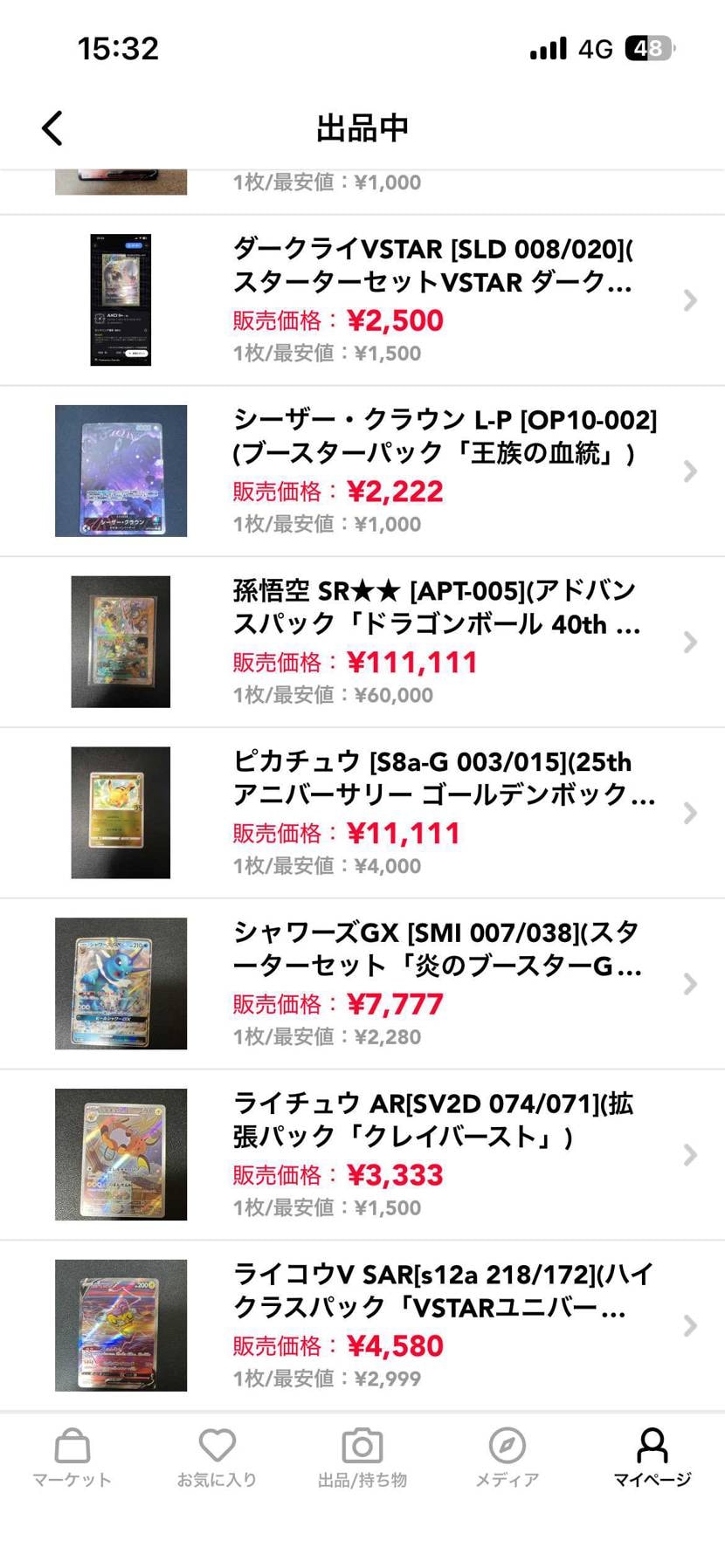Screen dimensions: 725x1568
Task: Tap the お気に入り heart icon
Action: pos(217,1447)
